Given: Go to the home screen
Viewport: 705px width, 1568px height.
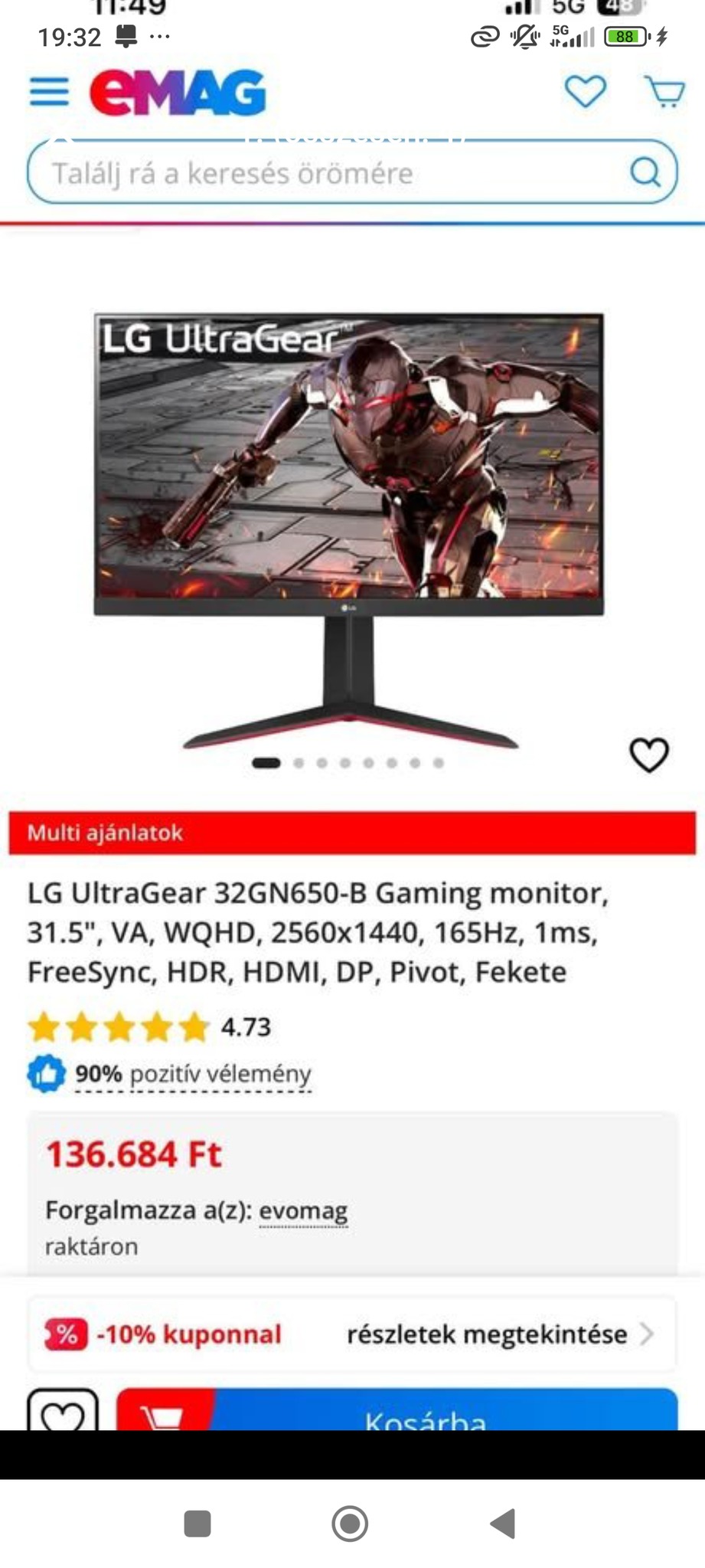Looking at the screenshot, I should tap(350, 1524).
